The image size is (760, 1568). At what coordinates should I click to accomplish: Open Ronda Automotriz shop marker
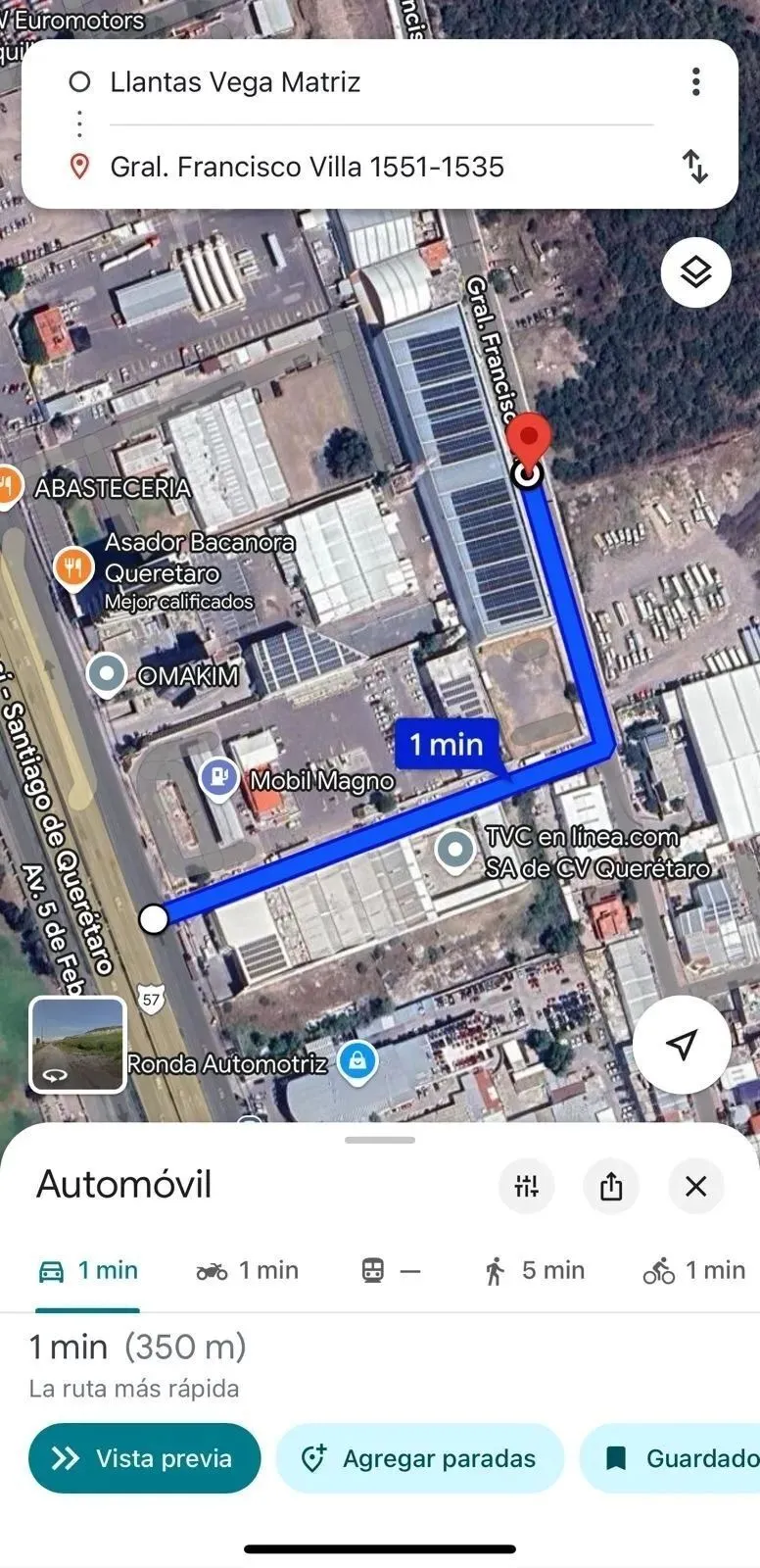point(357,1062)
